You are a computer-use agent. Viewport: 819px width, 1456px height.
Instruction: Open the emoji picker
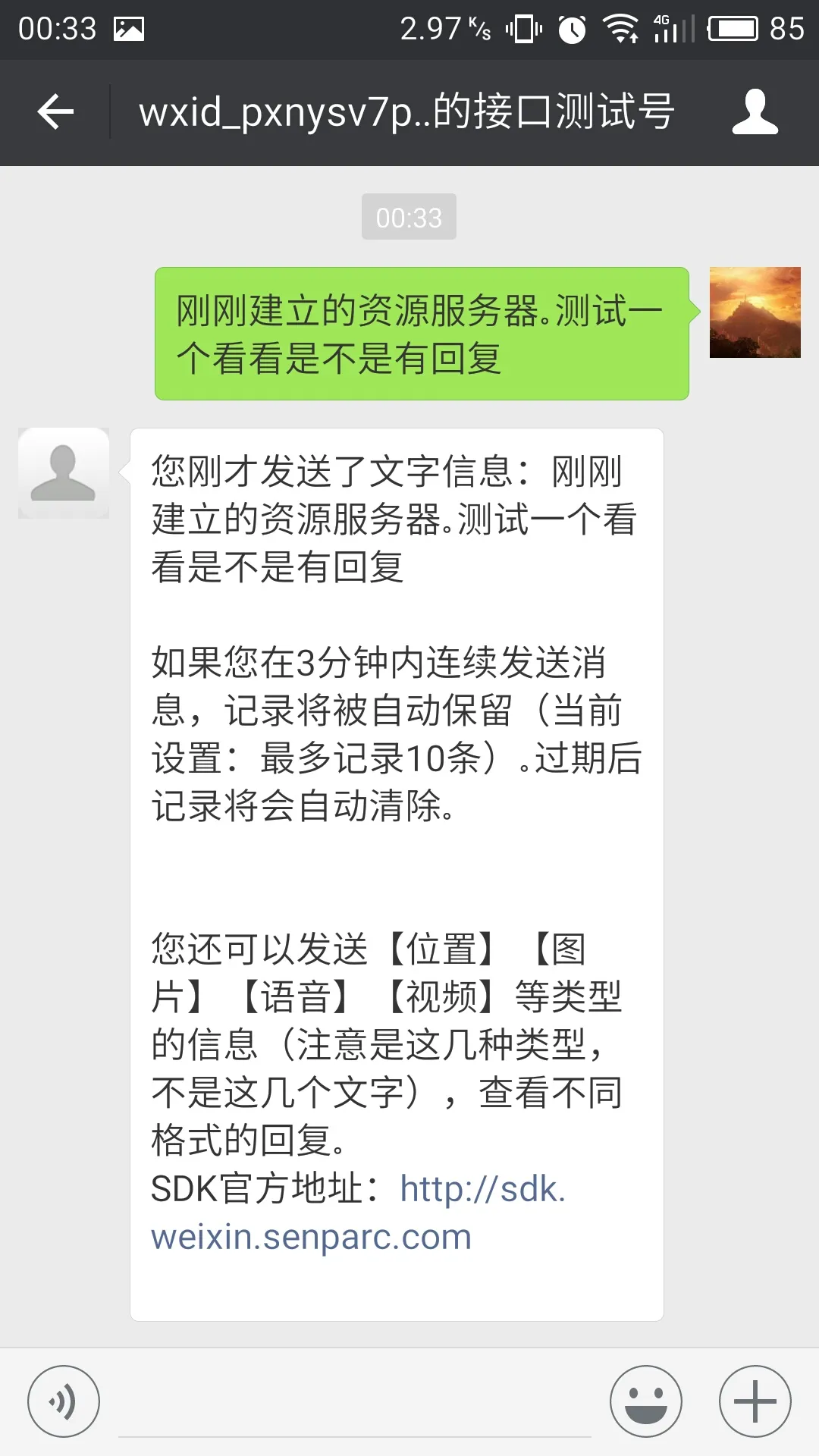(x=645, y=1401)
